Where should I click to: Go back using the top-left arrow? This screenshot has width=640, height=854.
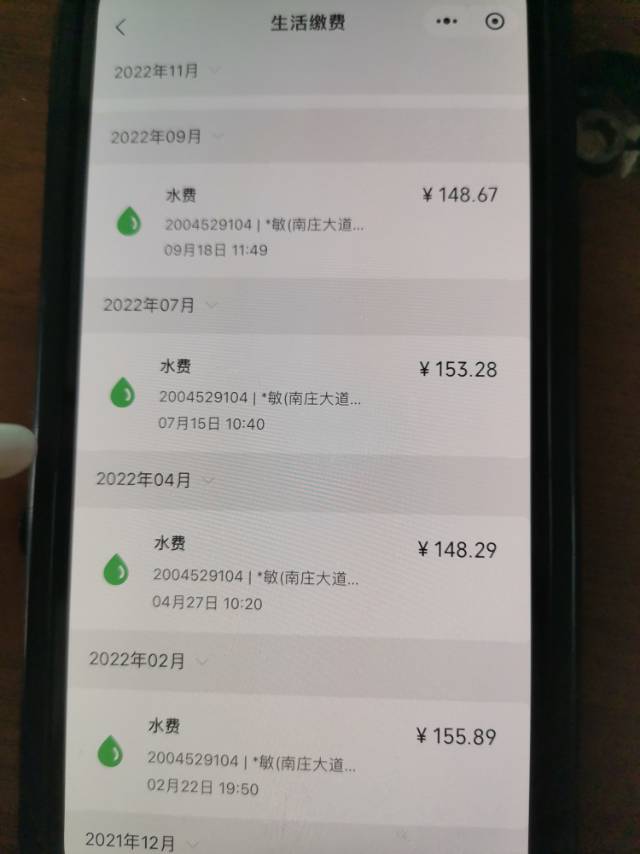121,27
